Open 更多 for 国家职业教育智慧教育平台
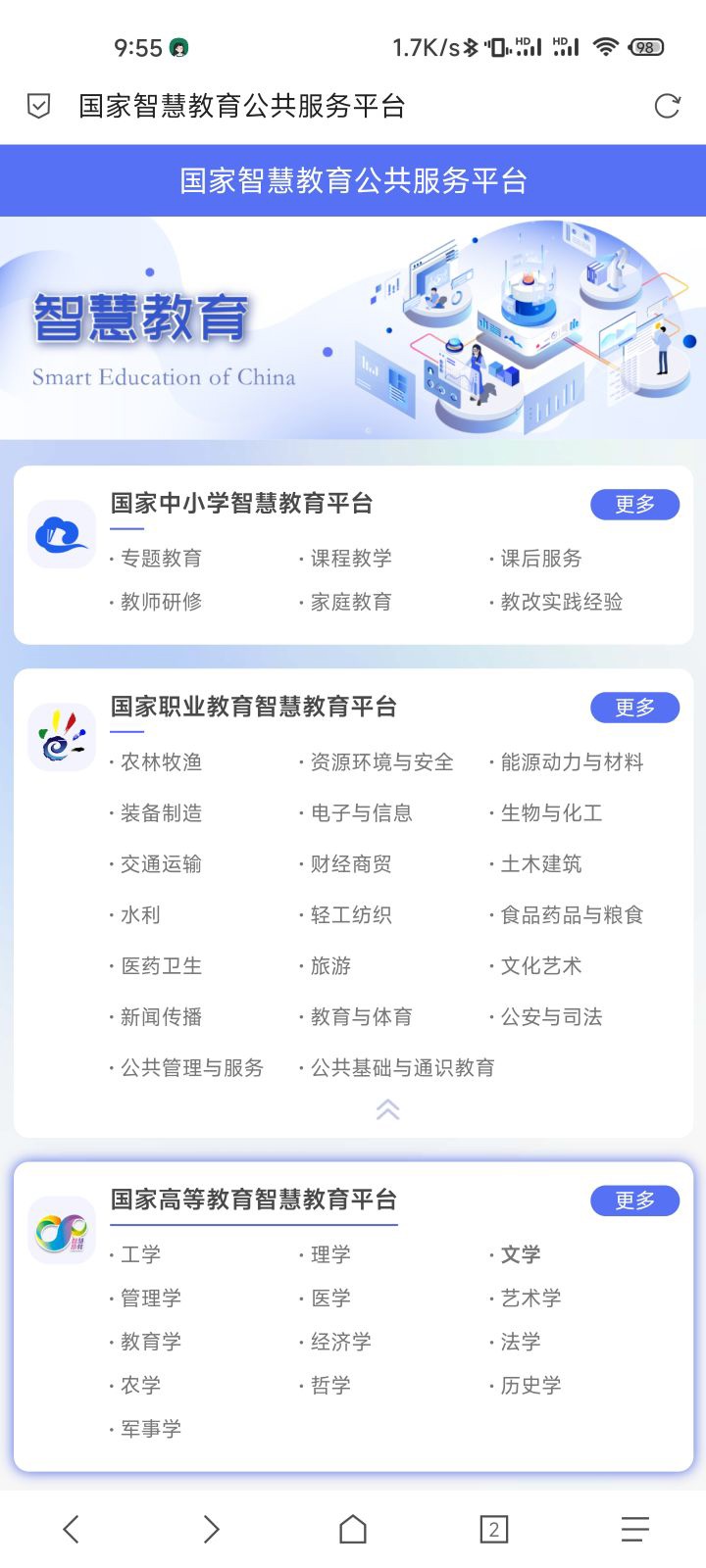Viewport: 706px width, 1568px height. [634, 708]
